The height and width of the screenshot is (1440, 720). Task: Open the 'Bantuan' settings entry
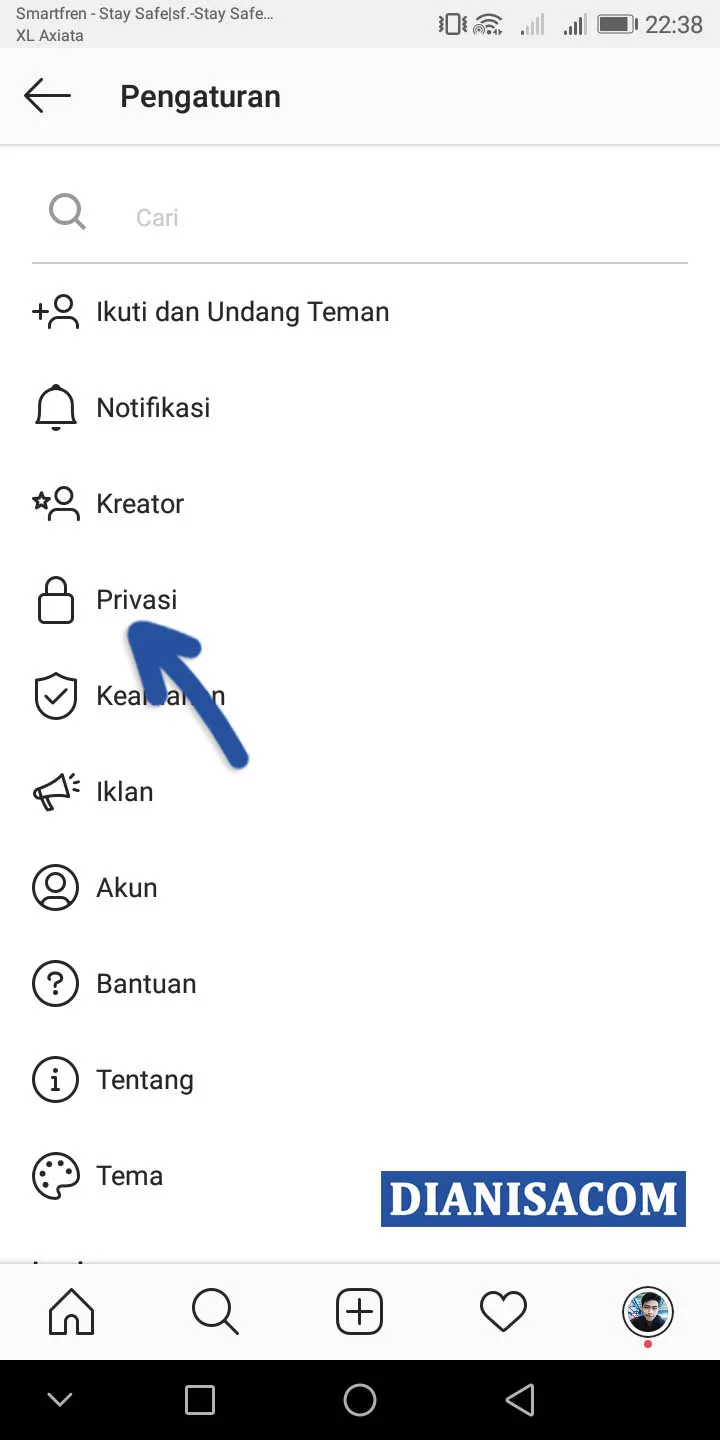tap(146, 983)
